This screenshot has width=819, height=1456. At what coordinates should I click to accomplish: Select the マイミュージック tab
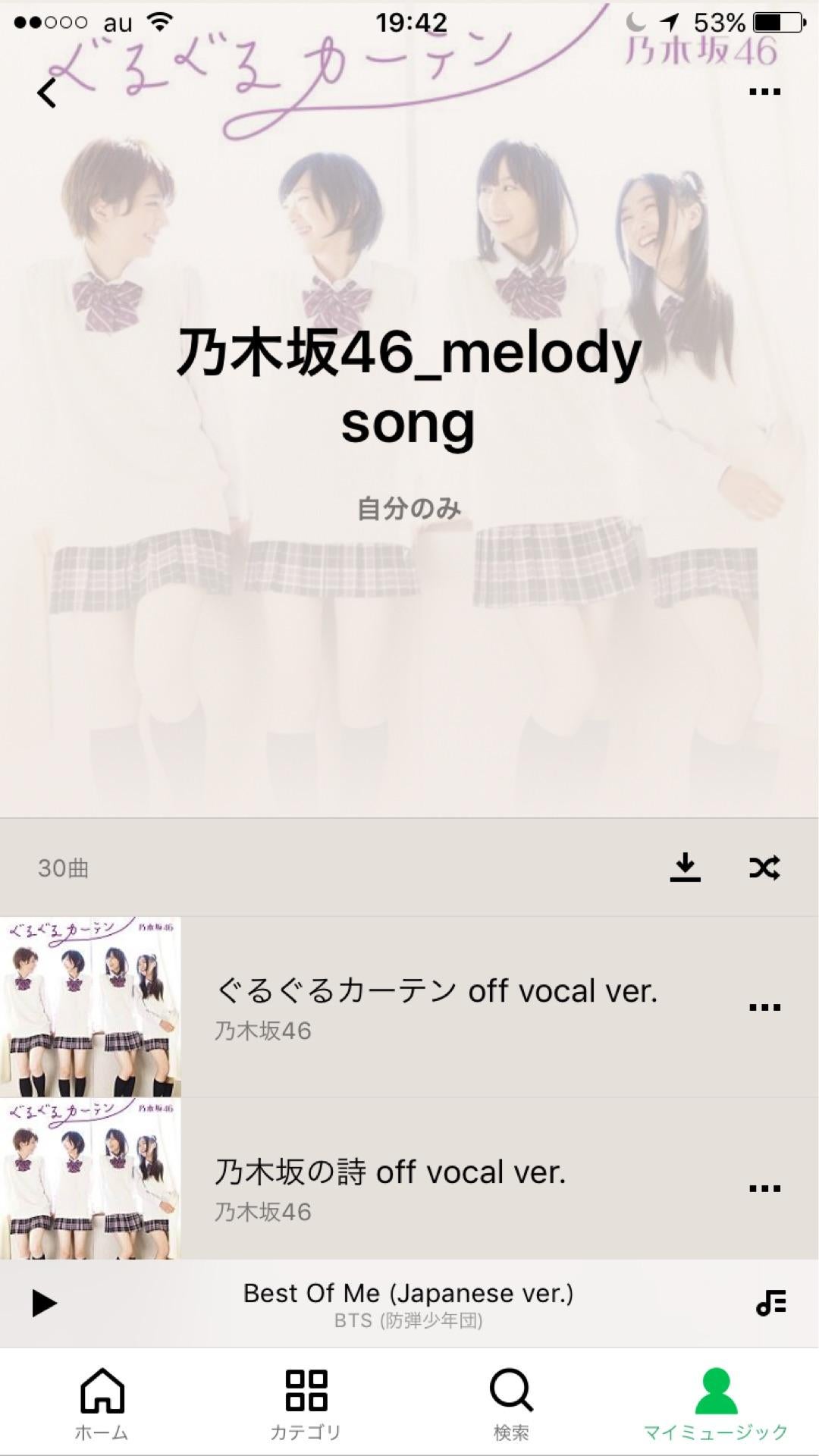pos(716,1404)
